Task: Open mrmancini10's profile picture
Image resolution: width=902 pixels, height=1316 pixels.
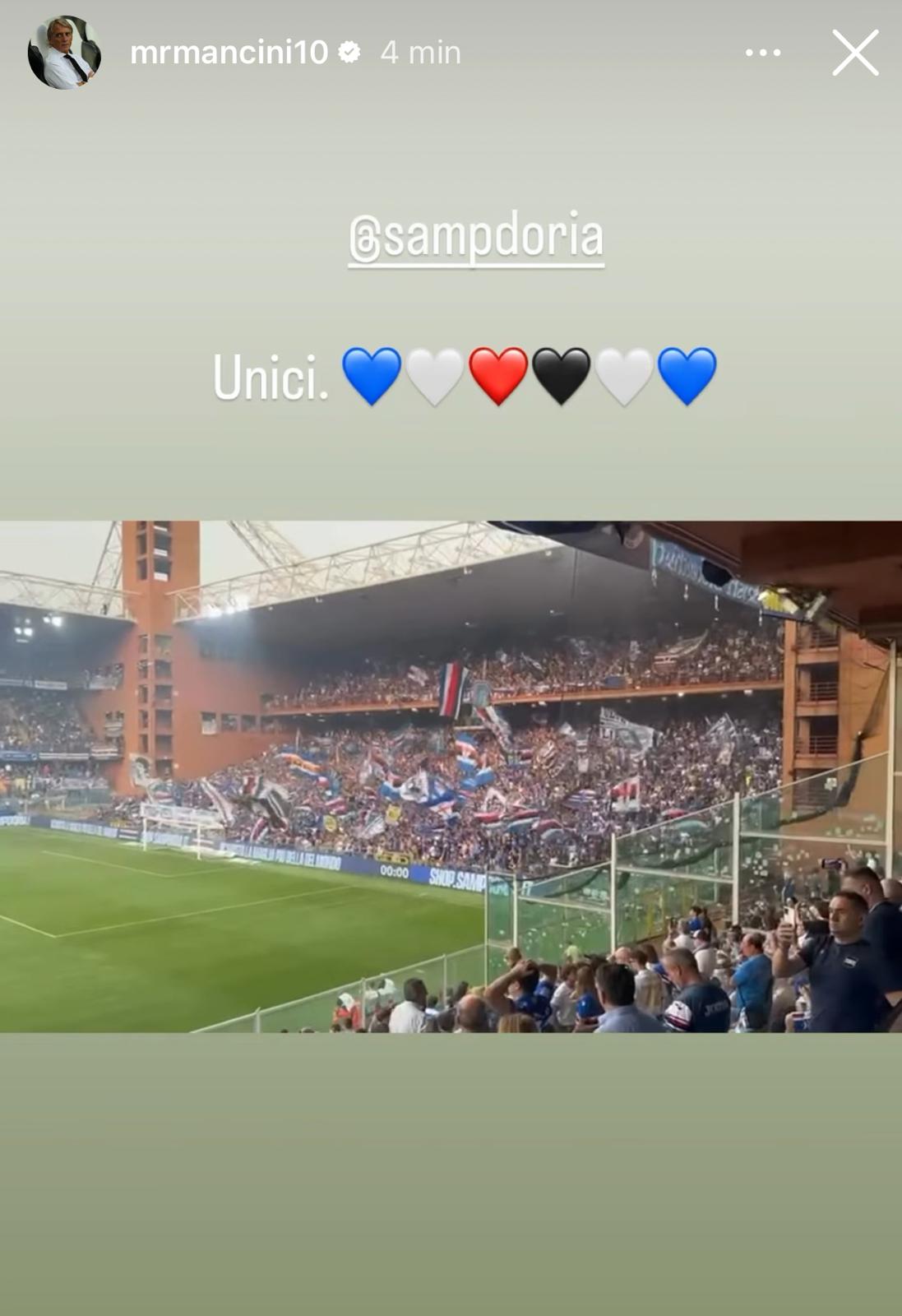Action: [x=64, y=53]
